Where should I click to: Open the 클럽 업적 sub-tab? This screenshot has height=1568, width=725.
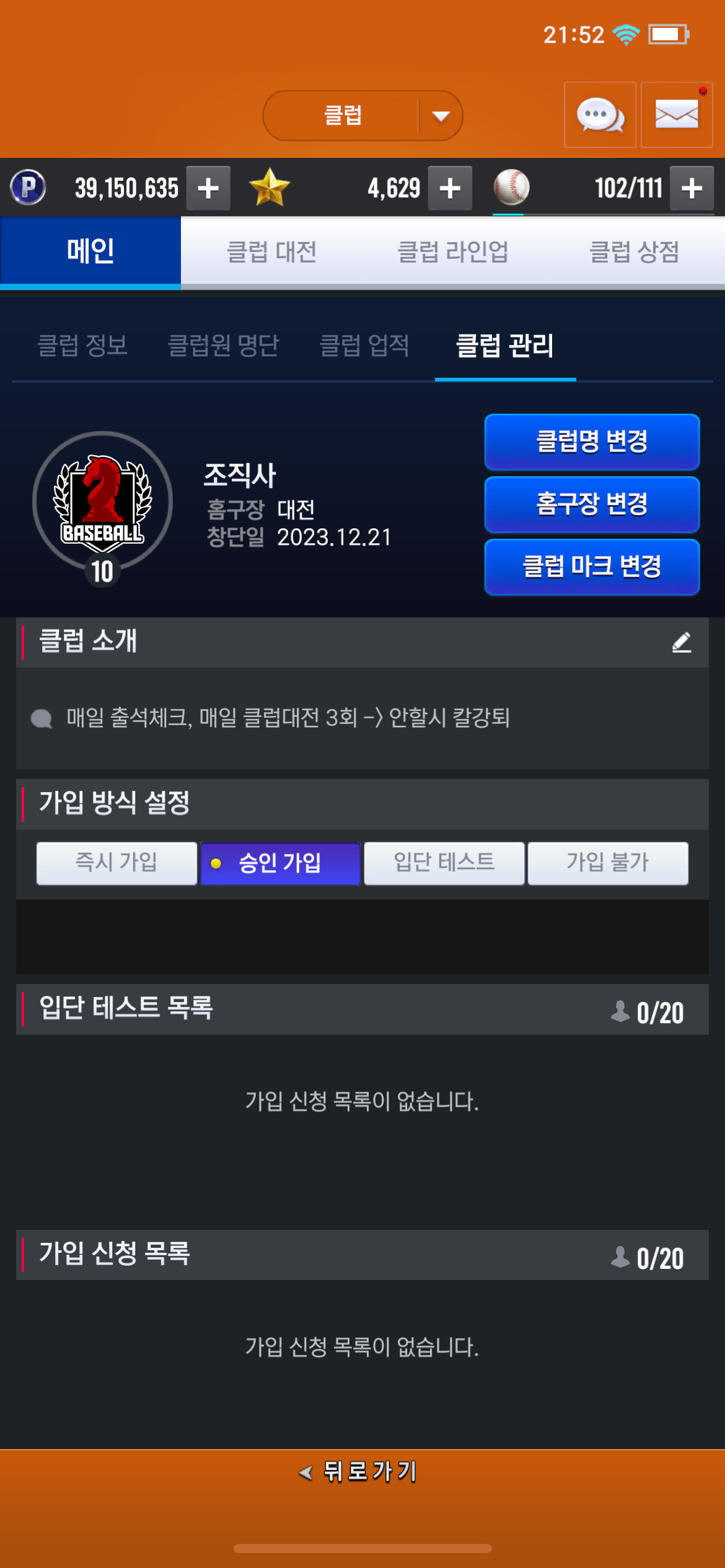click(364, 346)
